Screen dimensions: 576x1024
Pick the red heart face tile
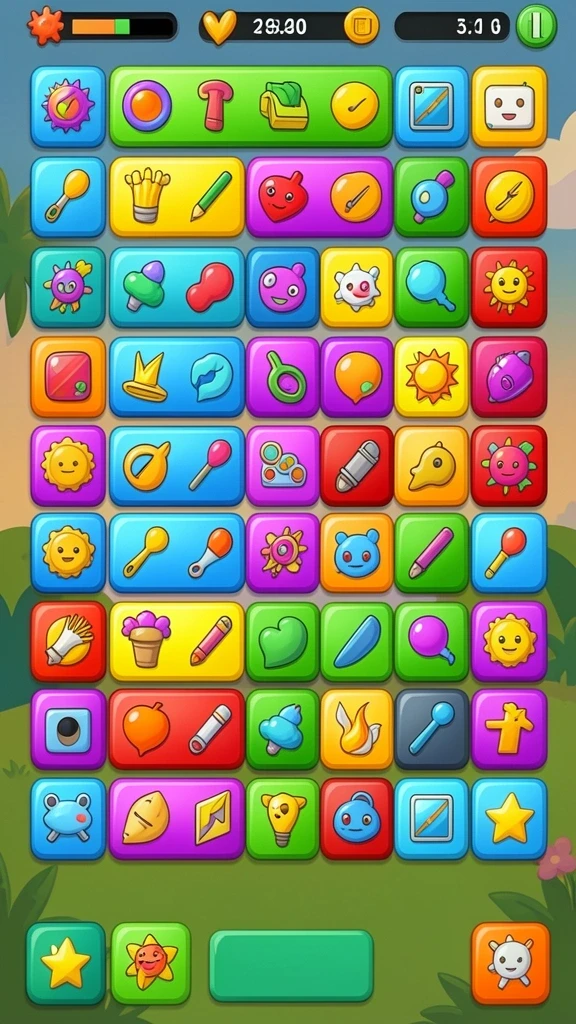pos(283,196)
